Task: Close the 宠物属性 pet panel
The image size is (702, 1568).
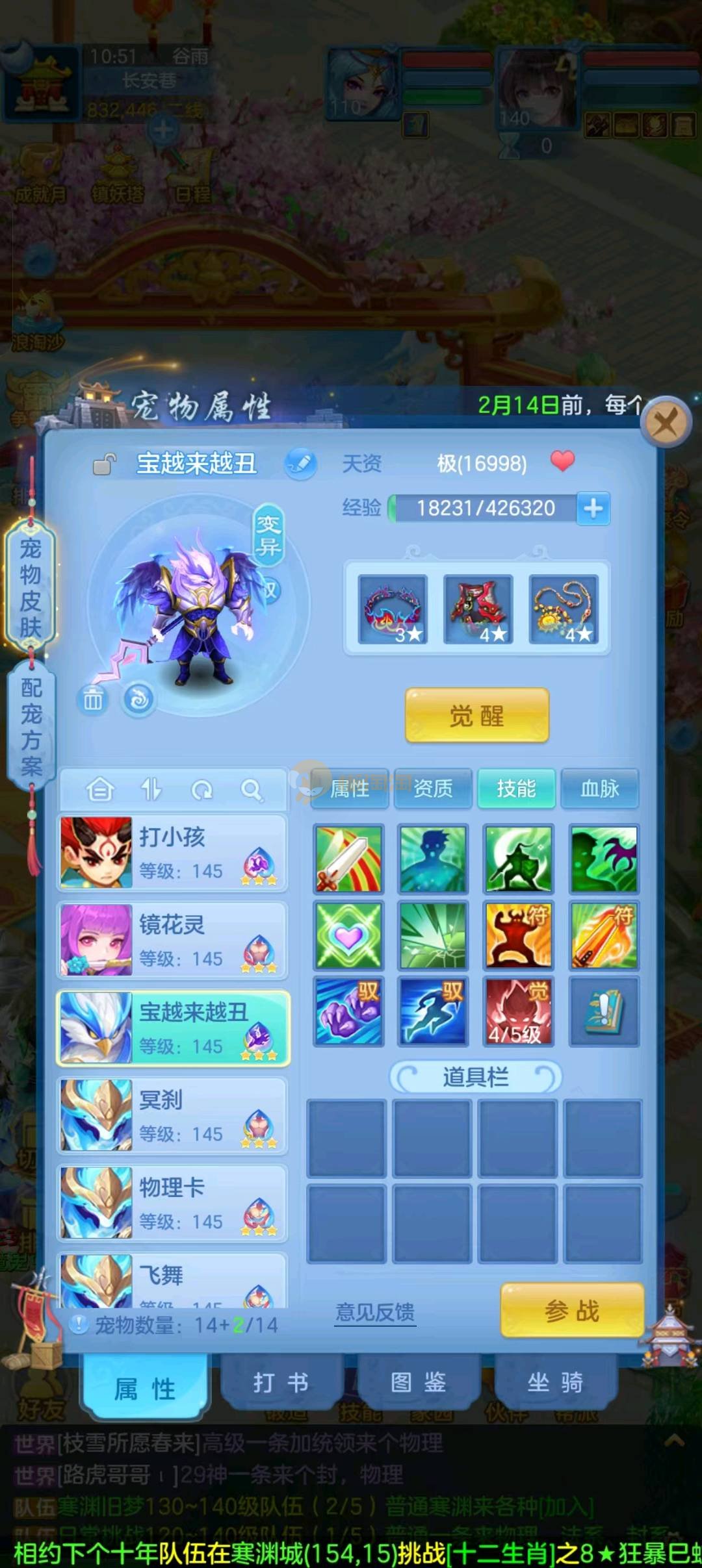Action: tap(665, 424)
